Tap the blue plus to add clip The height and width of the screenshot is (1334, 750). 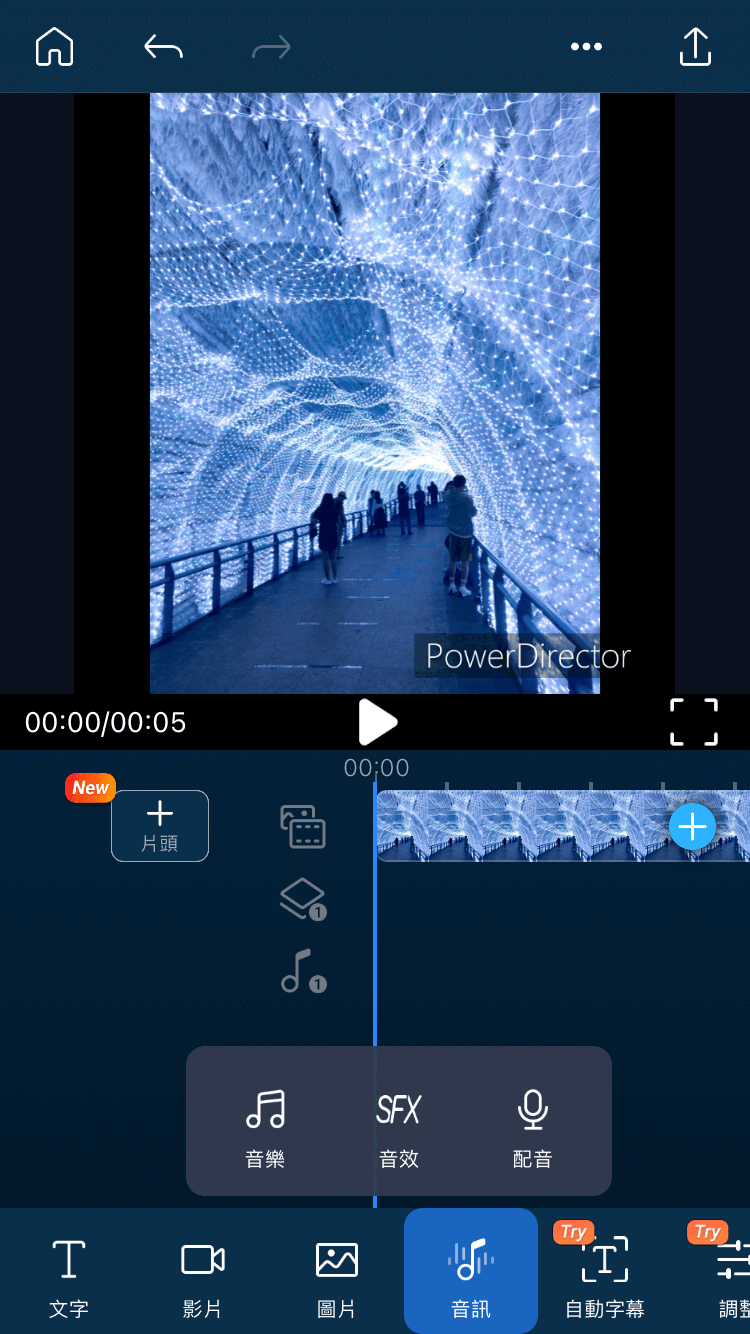pyautogui.click(x=692, y=827)
